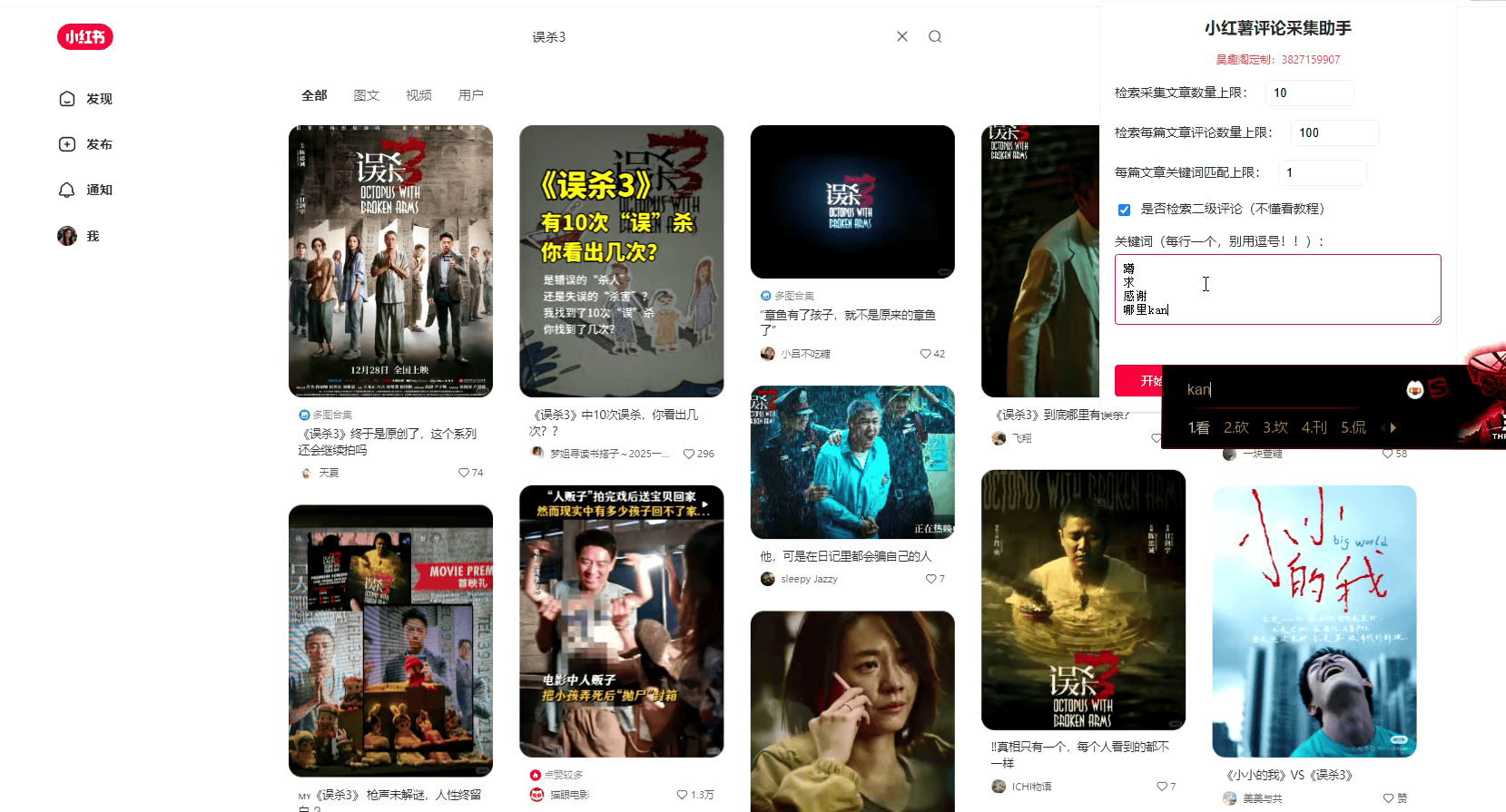Viewport: 1506px width, 812px height.
Task: Open the 发现 section
Action: point(85,99)
